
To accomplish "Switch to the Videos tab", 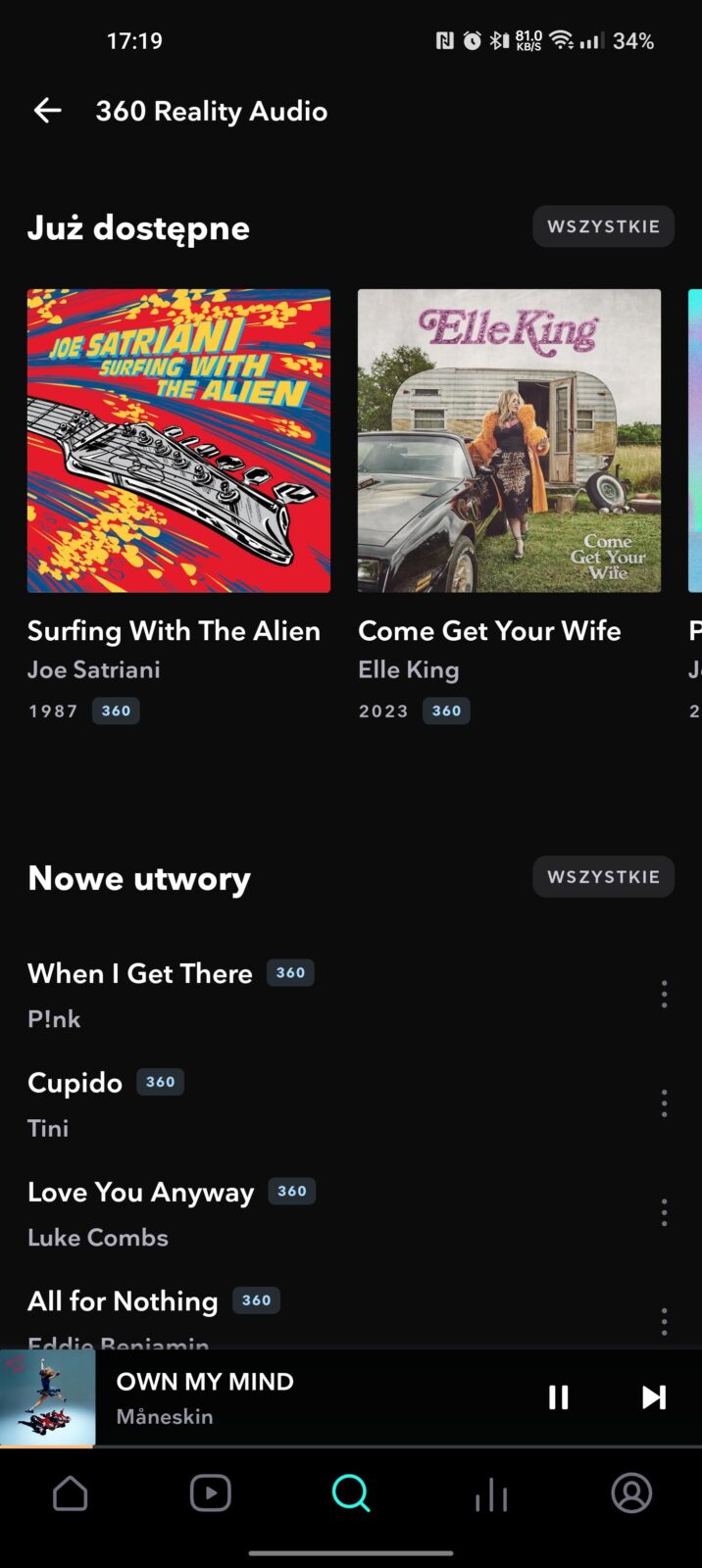I will pyautogui.click(x=210, y=1494).
